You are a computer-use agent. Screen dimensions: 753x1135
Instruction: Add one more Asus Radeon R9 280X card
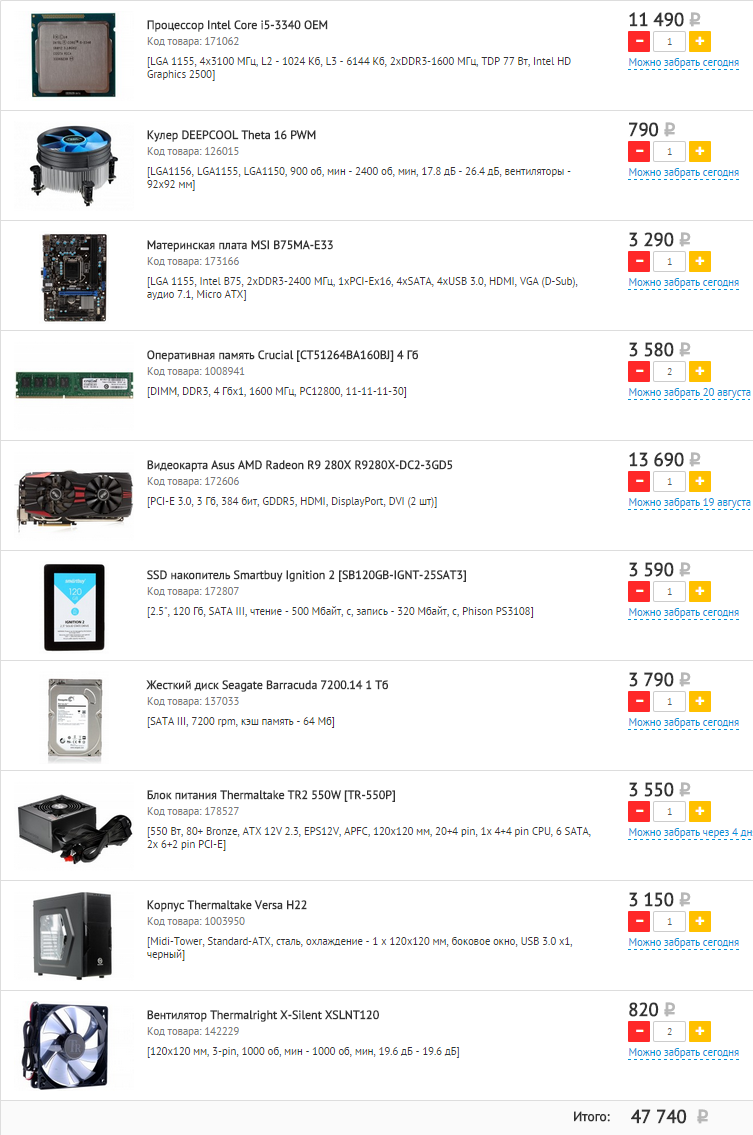click(x=700, y=482)
